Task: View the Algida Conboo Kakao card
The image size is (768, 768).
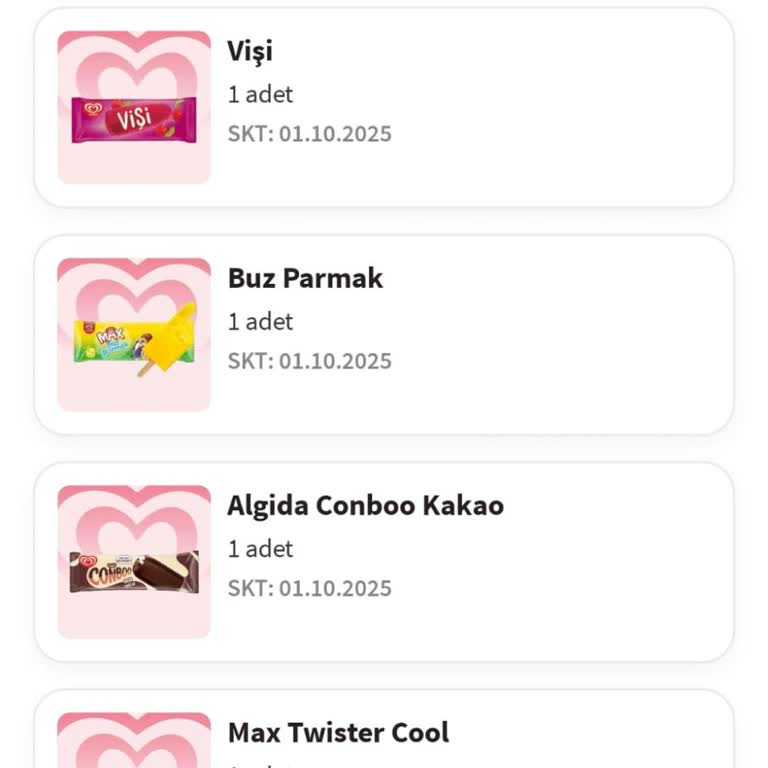Action: point(384,562)
